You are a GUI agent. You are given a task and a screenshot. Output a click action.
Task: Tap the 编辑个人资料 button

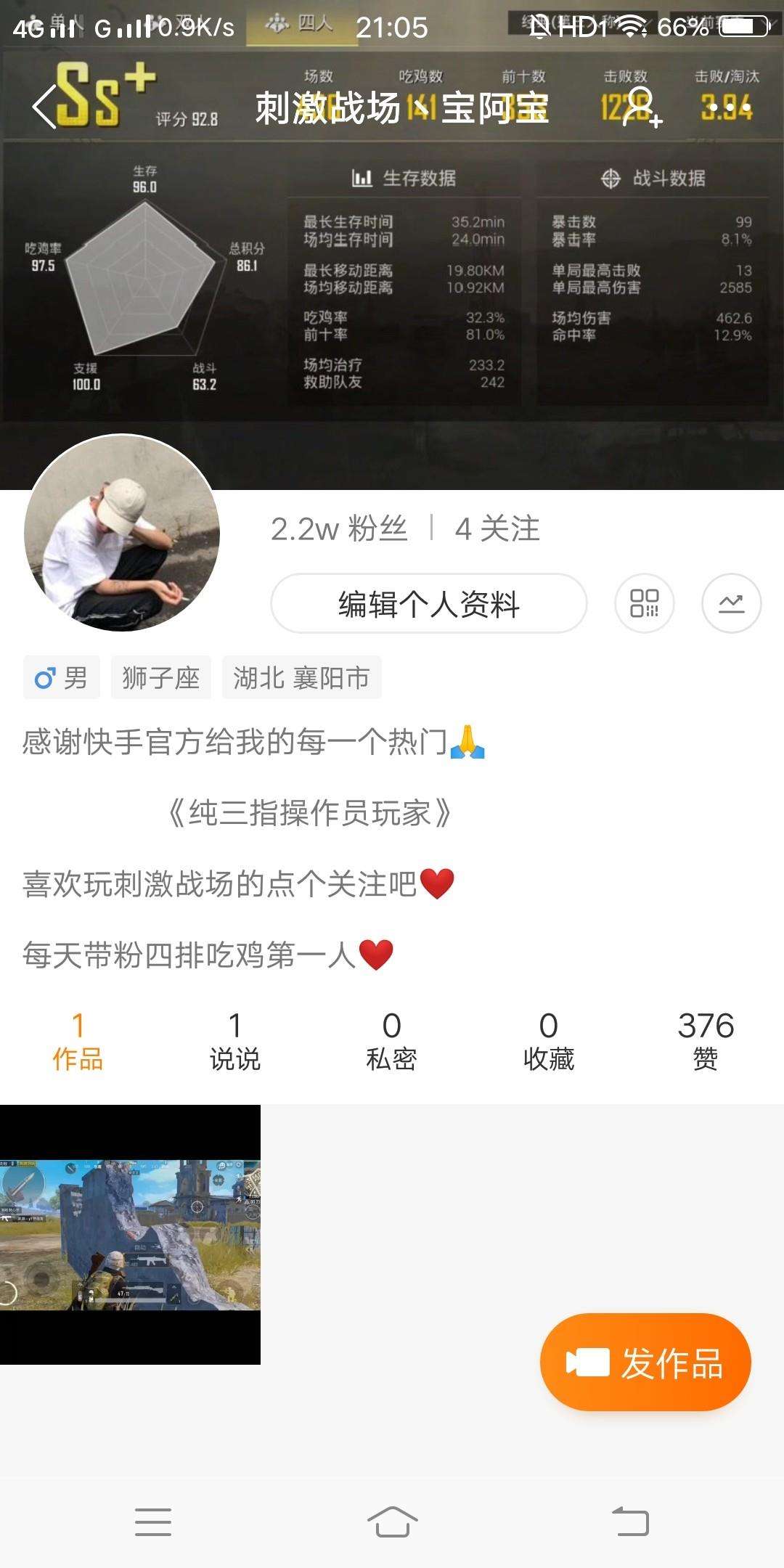coord(428,603)
